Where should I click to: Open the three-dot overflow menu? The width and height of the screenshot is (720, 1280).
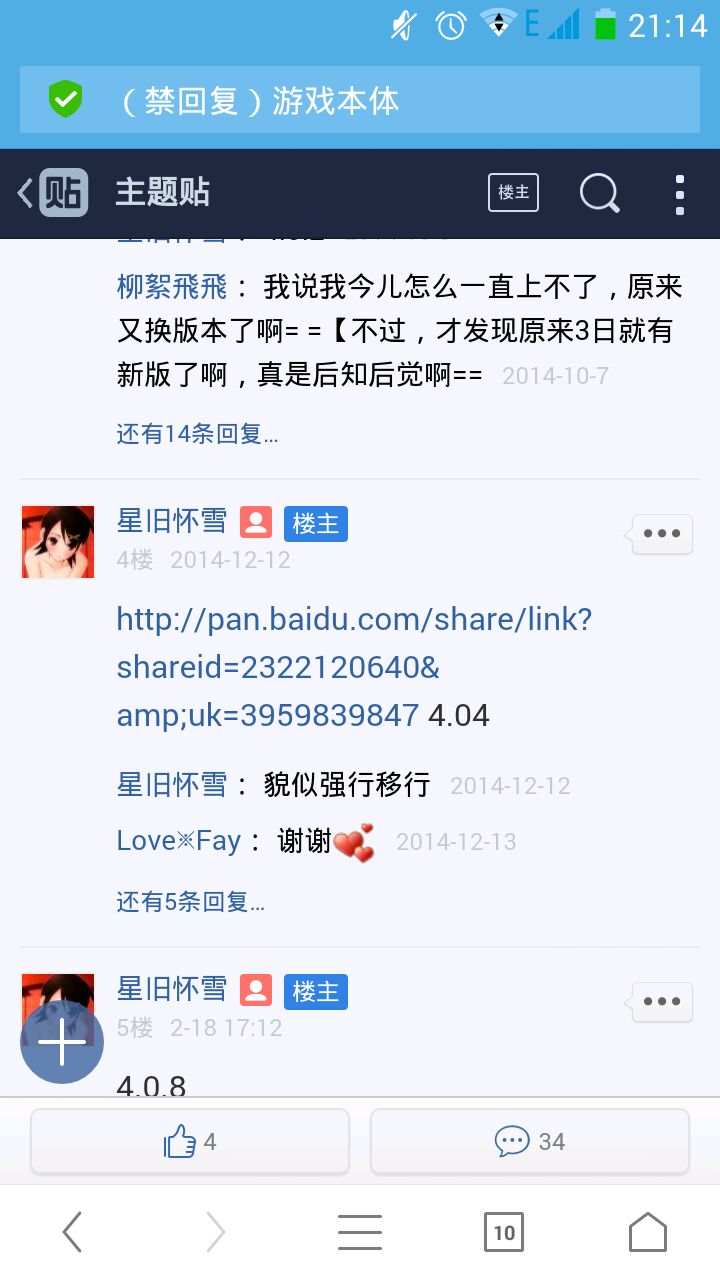679,194
